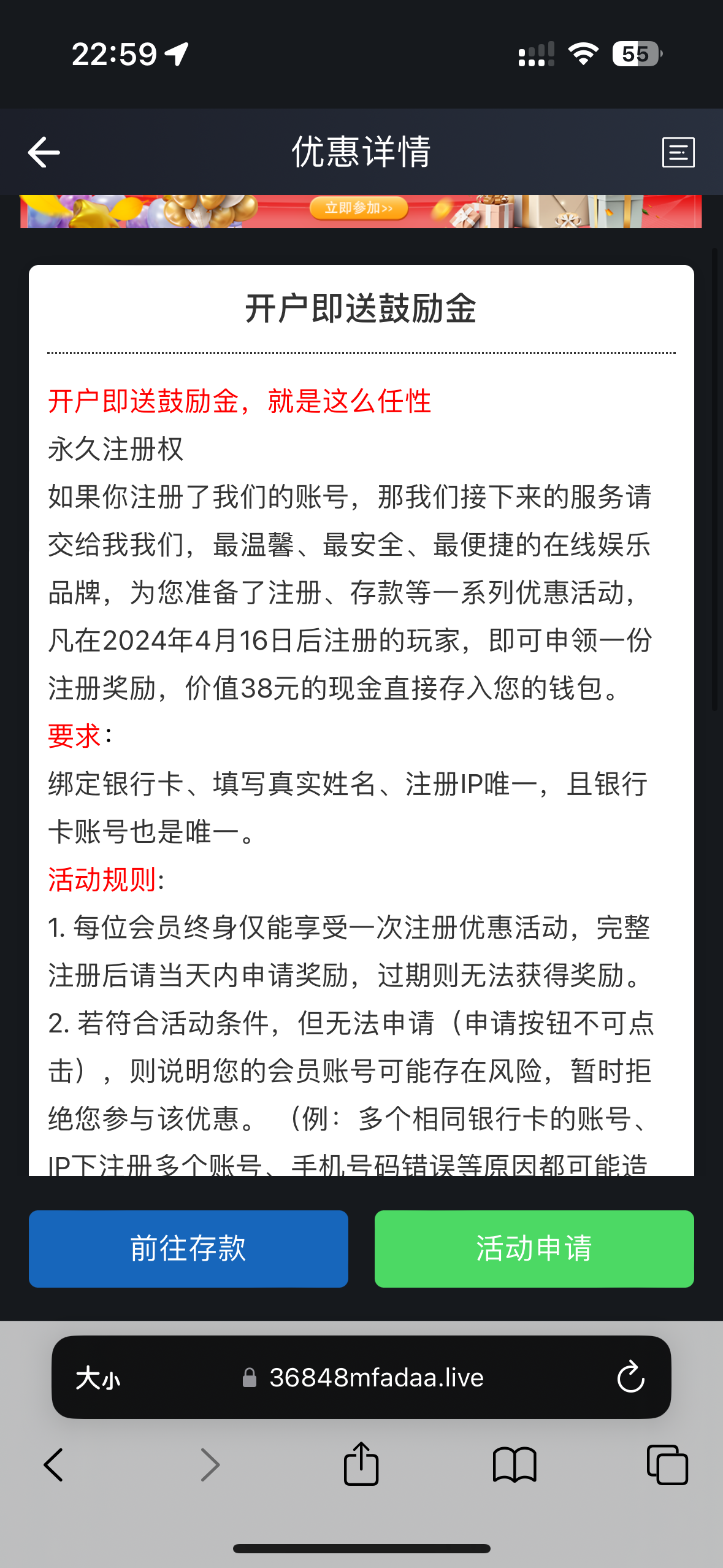Open Safari bookmarks
Viewport: 723px width, 1568px height.
coord(515,1465)
